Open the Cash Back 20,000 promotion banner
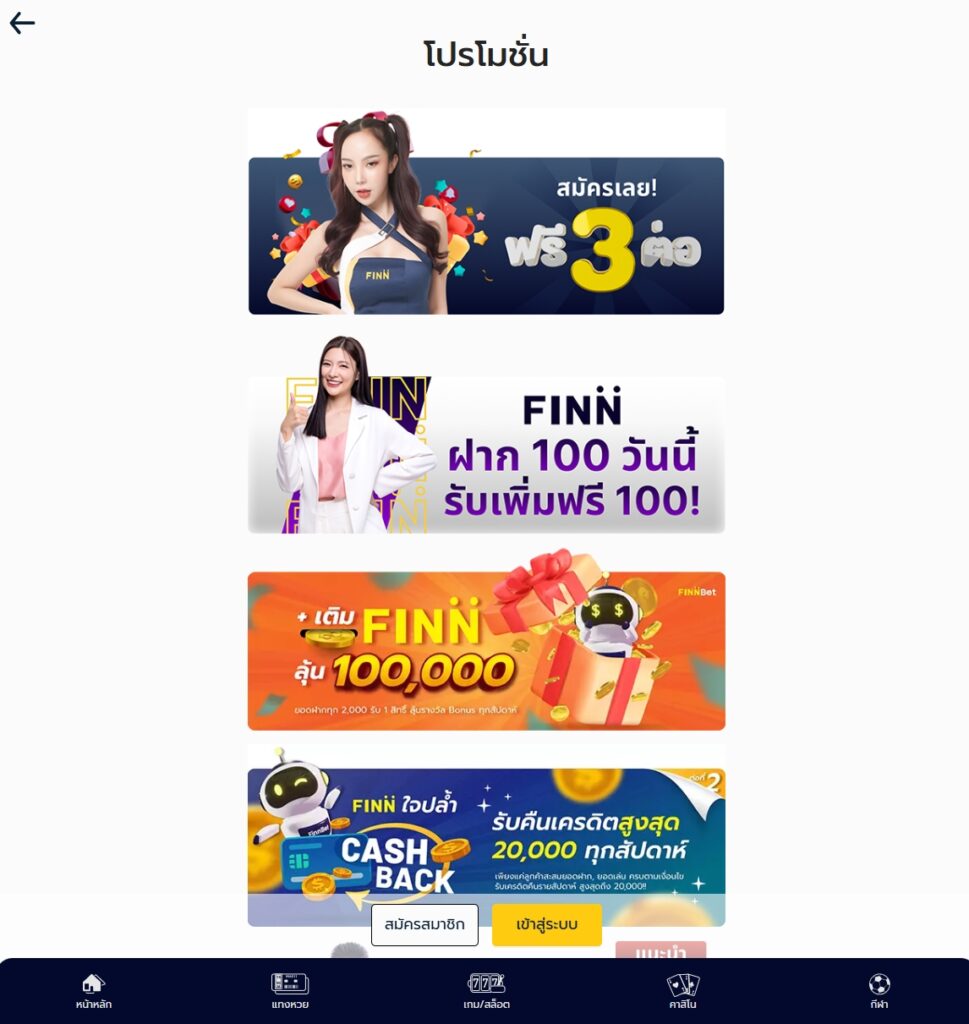This screenshot has height=1024, width=969. [486, 830]
